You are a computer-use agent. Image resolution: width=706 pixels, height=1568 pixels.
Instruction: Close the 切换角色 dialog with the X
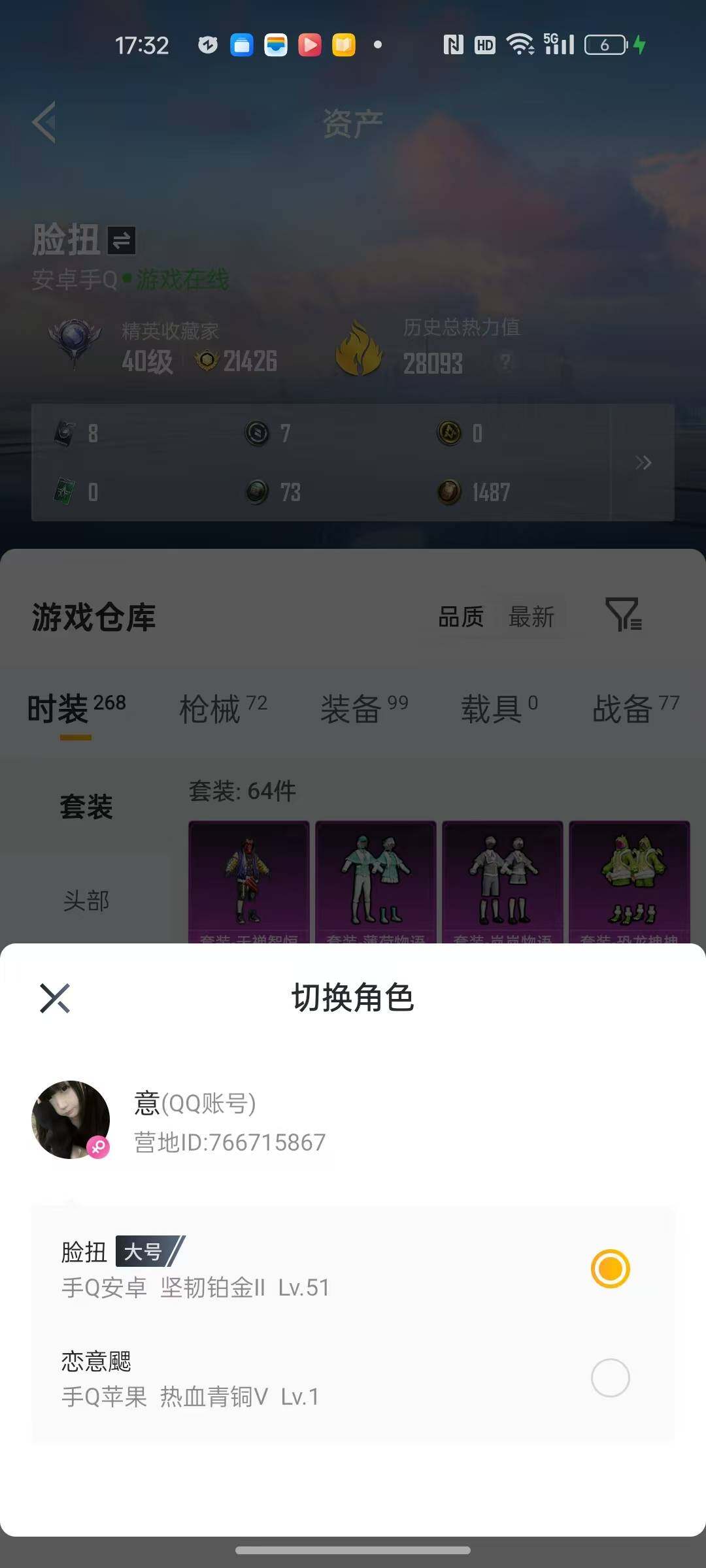coord(55,997)
